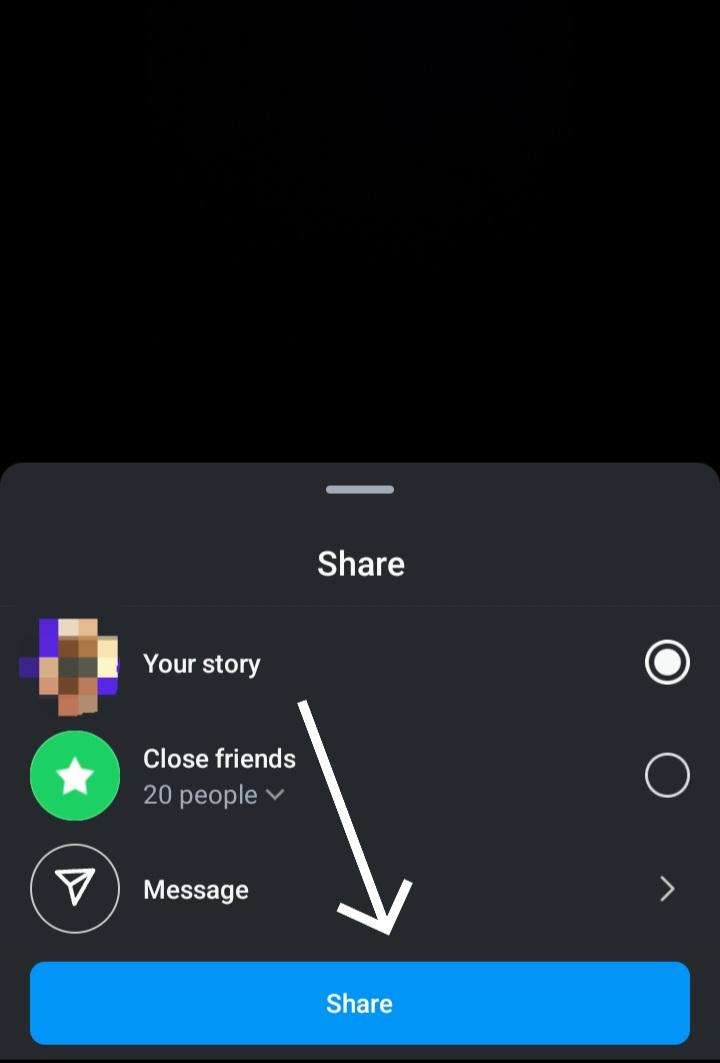Tap the blue Share button
This screenshot has height=1063, width=720.
coord(360,1003)
